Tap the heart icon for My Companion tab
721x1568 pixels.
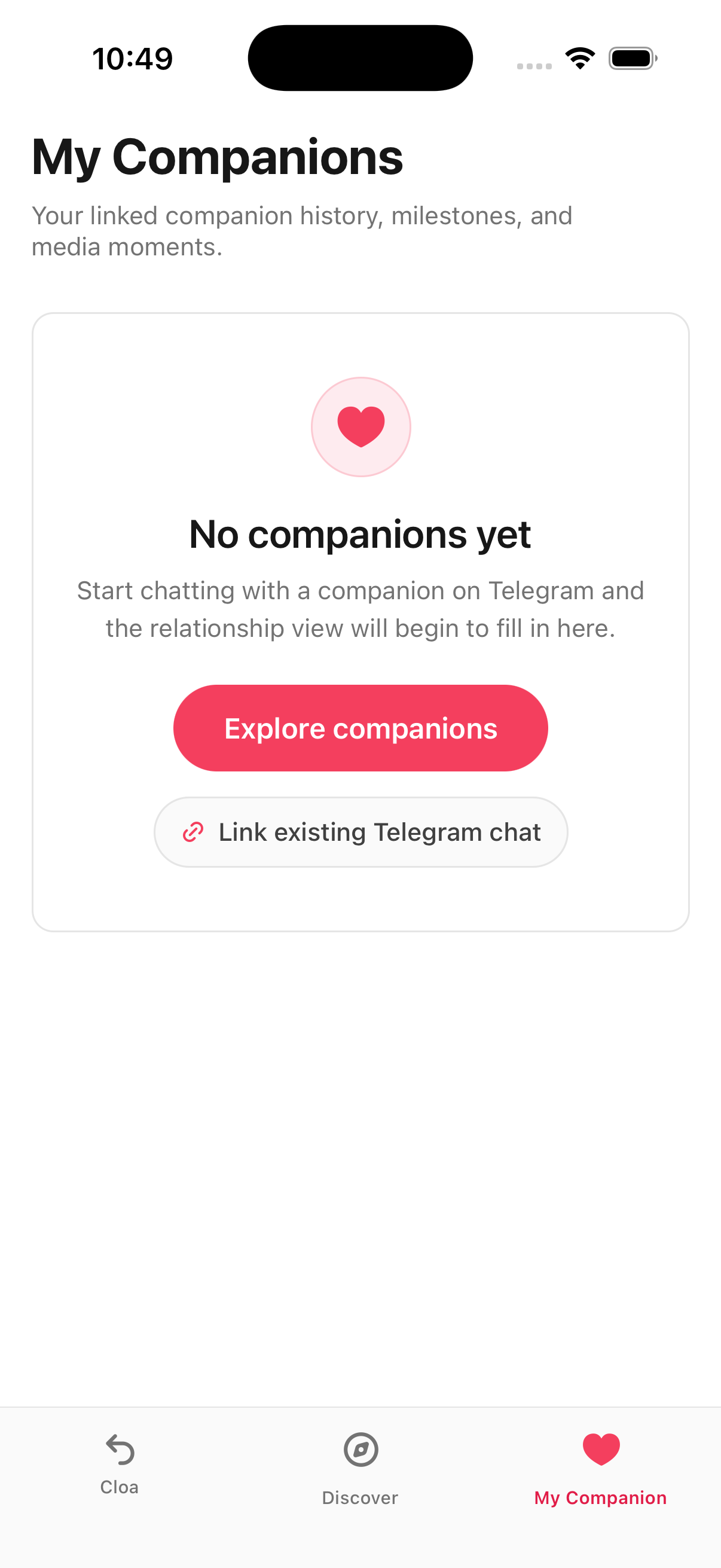[600, 1447]
